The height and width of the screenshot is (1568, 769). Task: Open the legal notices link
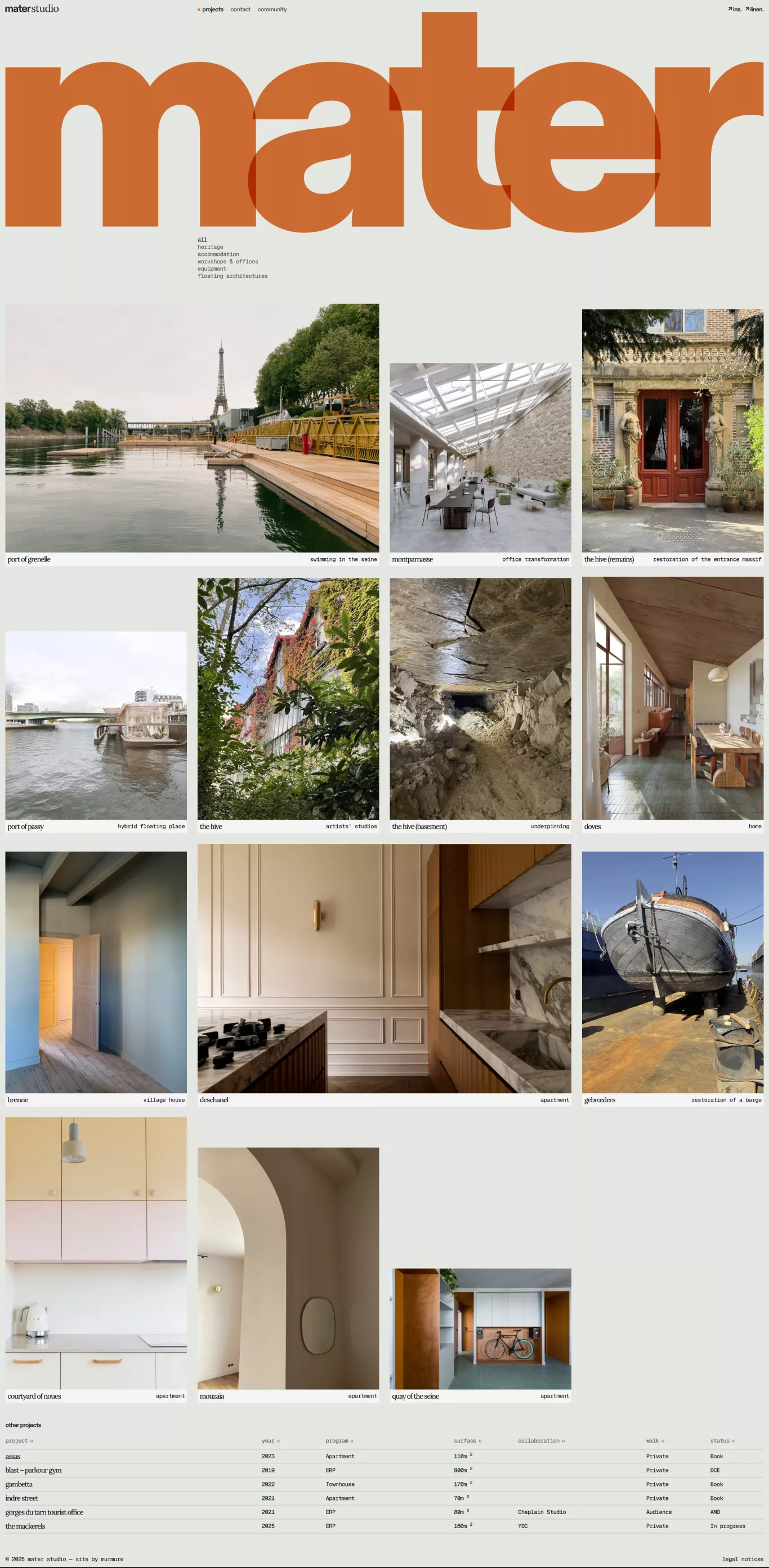coord(742,1559)
